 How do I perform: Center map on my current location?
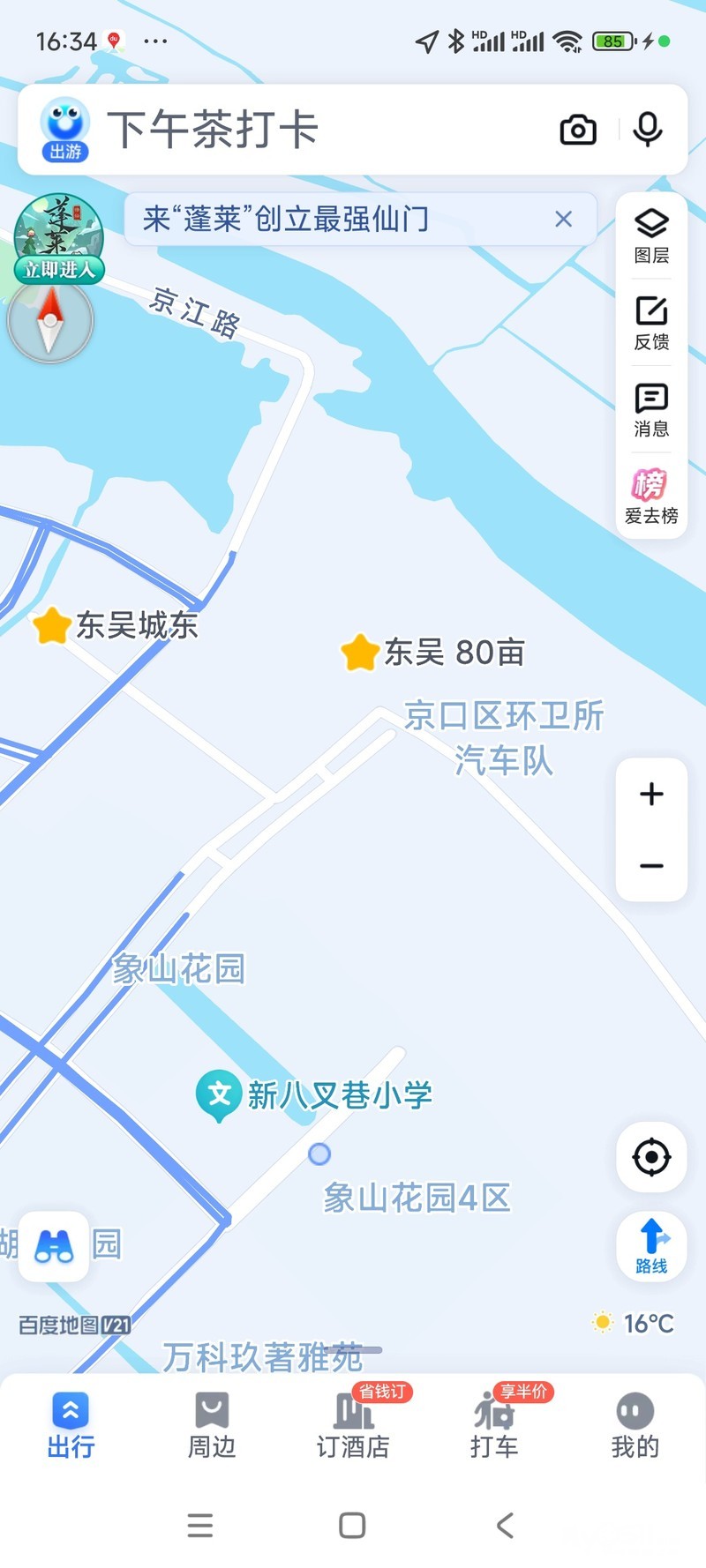point(651,1157)
